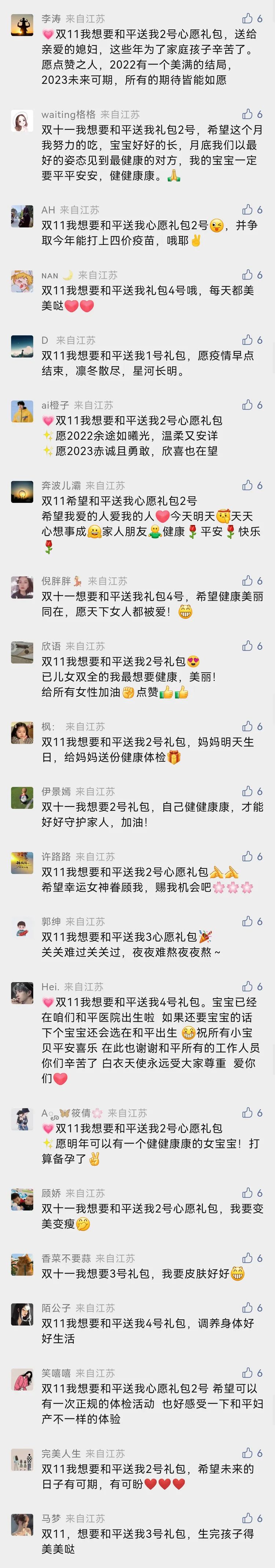This screenshot has width=275, height=1568.
Task: Like 笑嘻嘻's comment
Action: [247, 1373]
